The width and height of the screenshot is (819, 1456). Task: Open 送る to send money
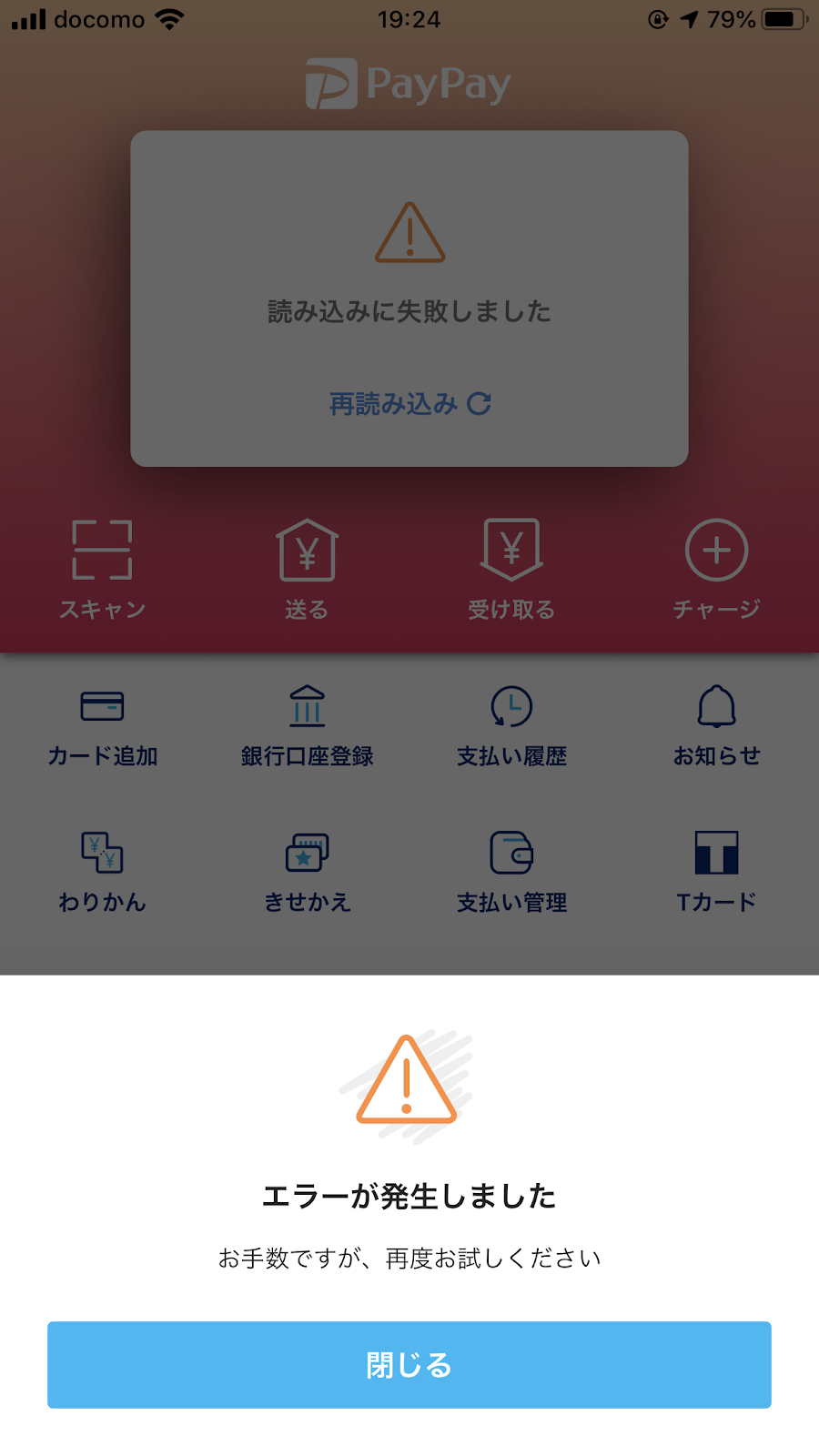tap(307, 570)
